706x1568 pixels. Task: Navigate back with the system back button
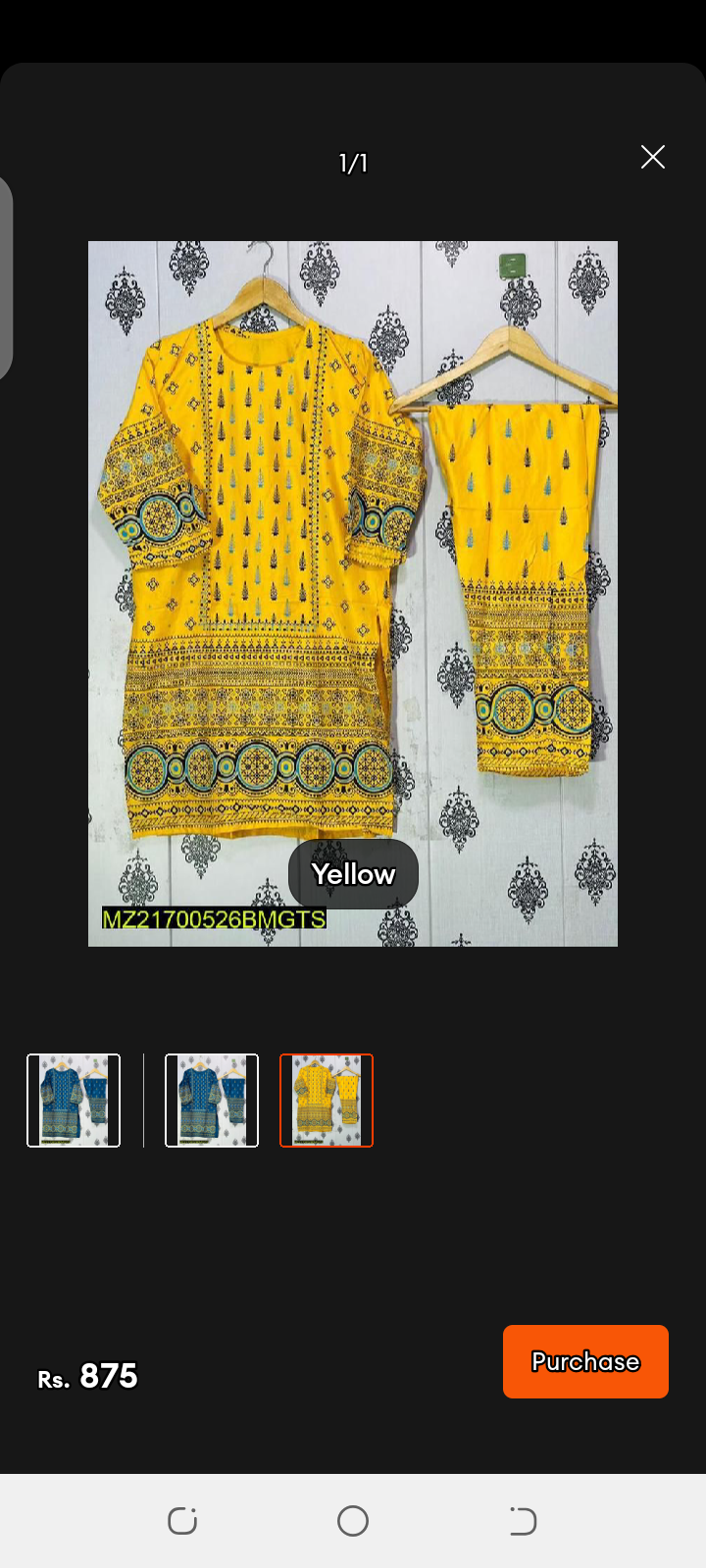[523, 1521]
